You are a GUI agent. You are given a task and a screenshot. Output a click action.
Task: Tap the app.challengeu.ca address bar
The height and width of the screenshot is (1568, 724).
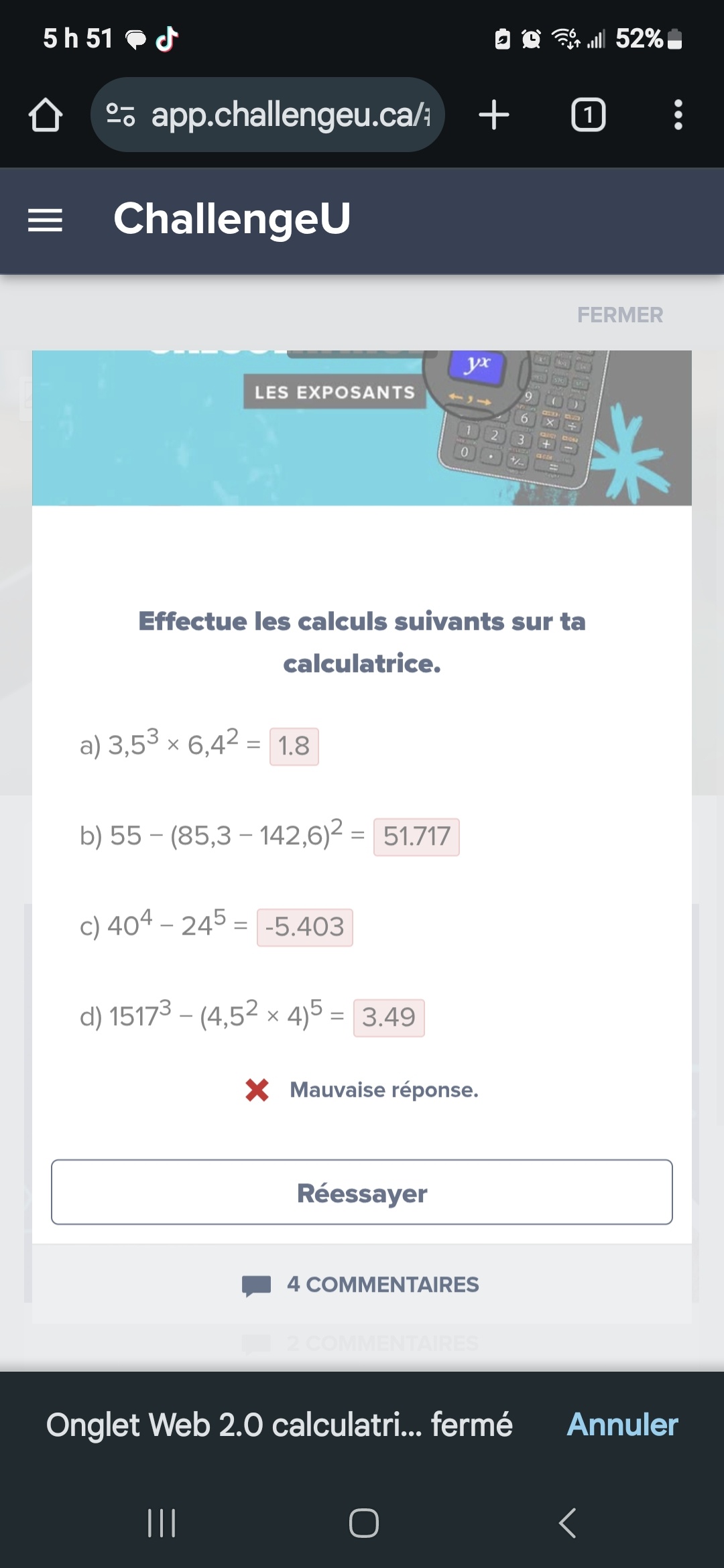pyautogui.click(x=268, y=115)
